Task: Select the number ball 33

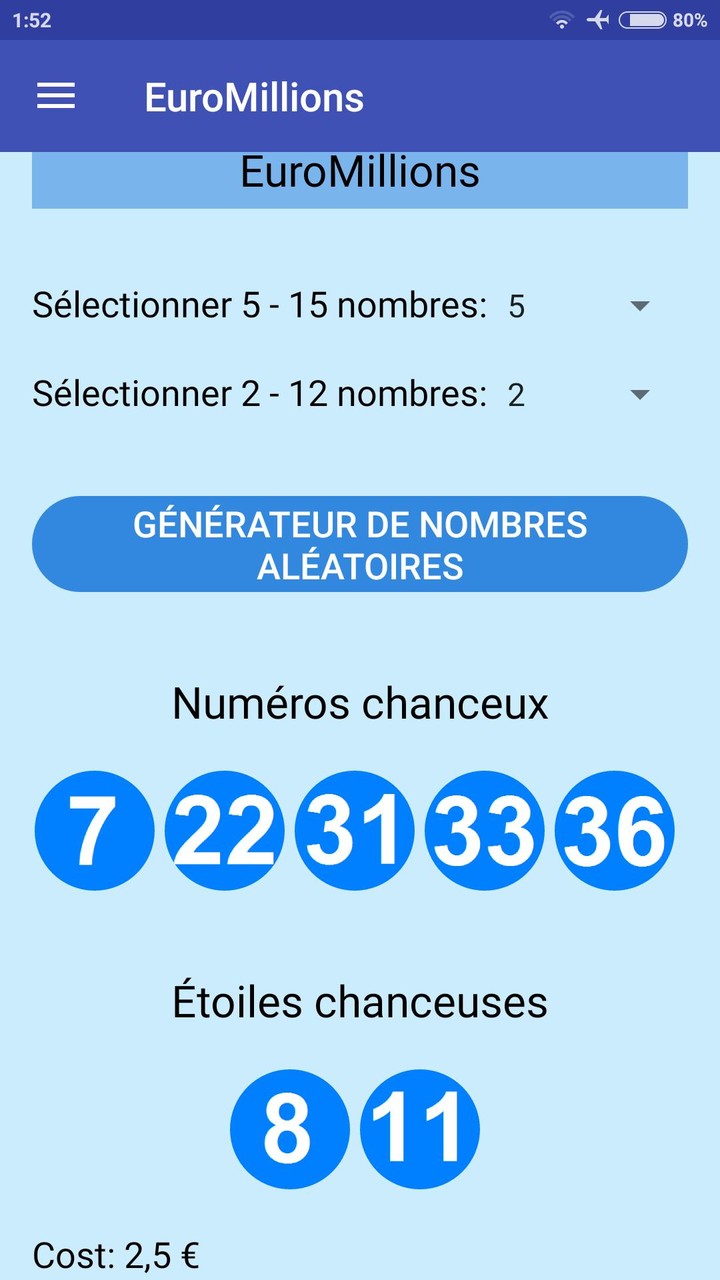Action: (485, 831)
